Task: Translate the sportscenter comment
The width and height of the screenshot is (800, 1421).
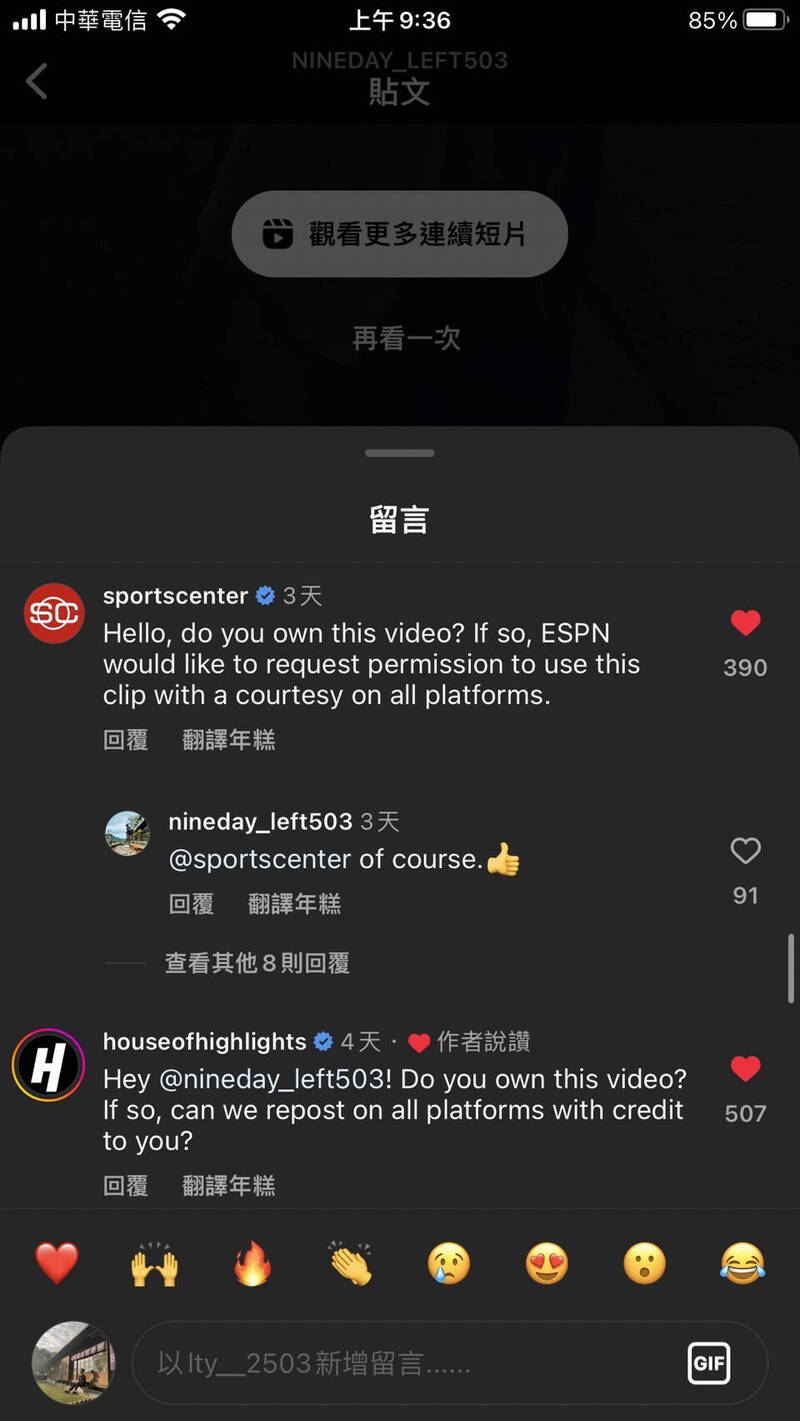Action: tap(229, 740)
